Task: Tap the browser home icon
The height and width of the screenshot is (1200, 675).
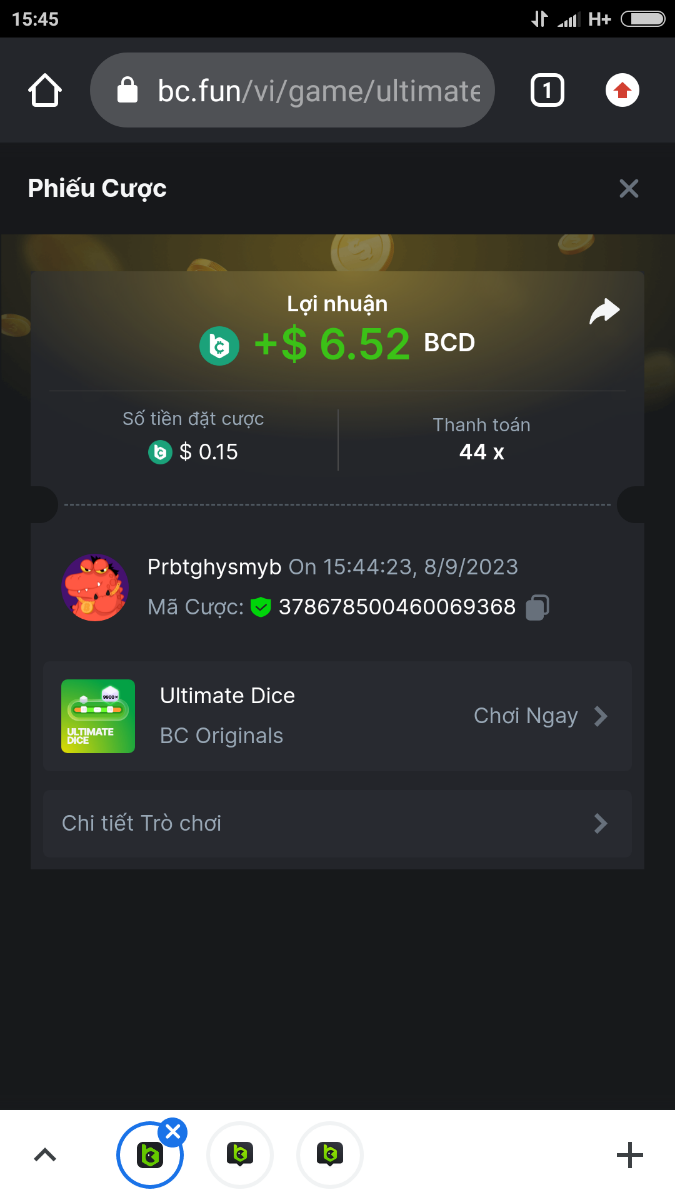Action: pos(45,91)
